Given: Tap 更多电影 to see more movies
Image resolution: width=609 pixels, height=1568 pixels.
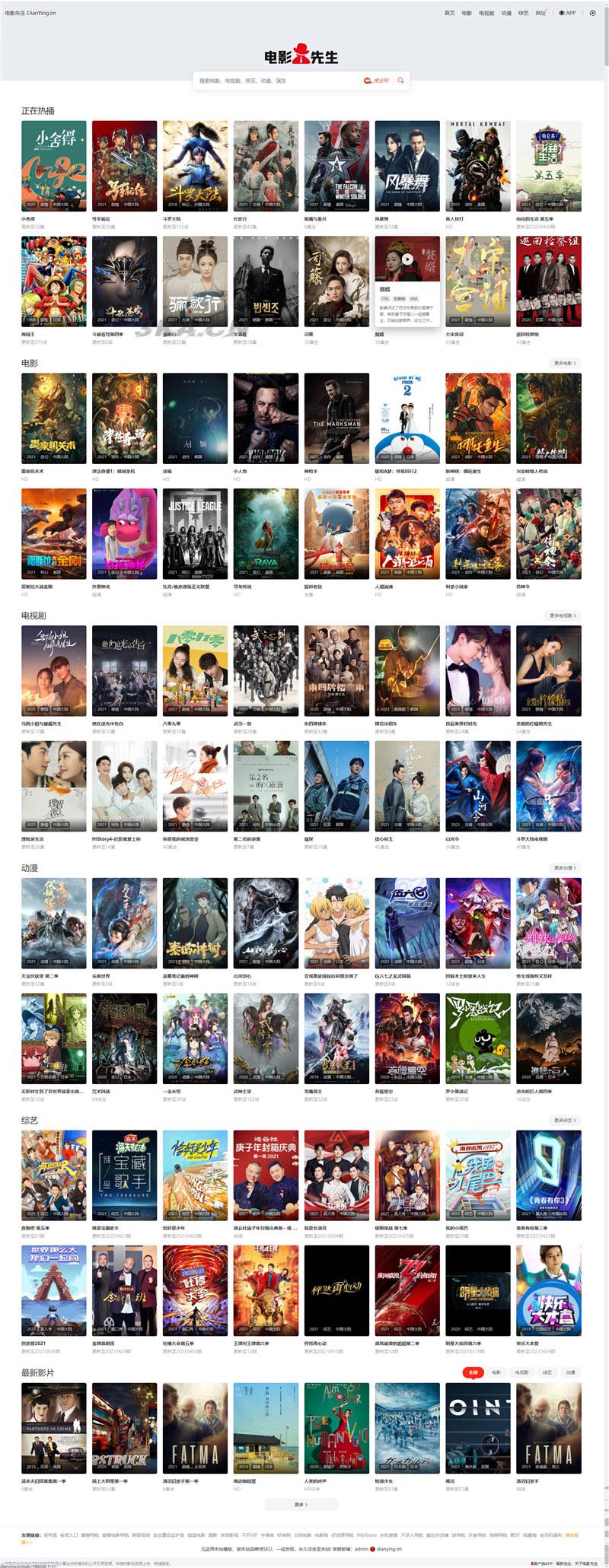Looking at the screenshot, I should (564, 364).
